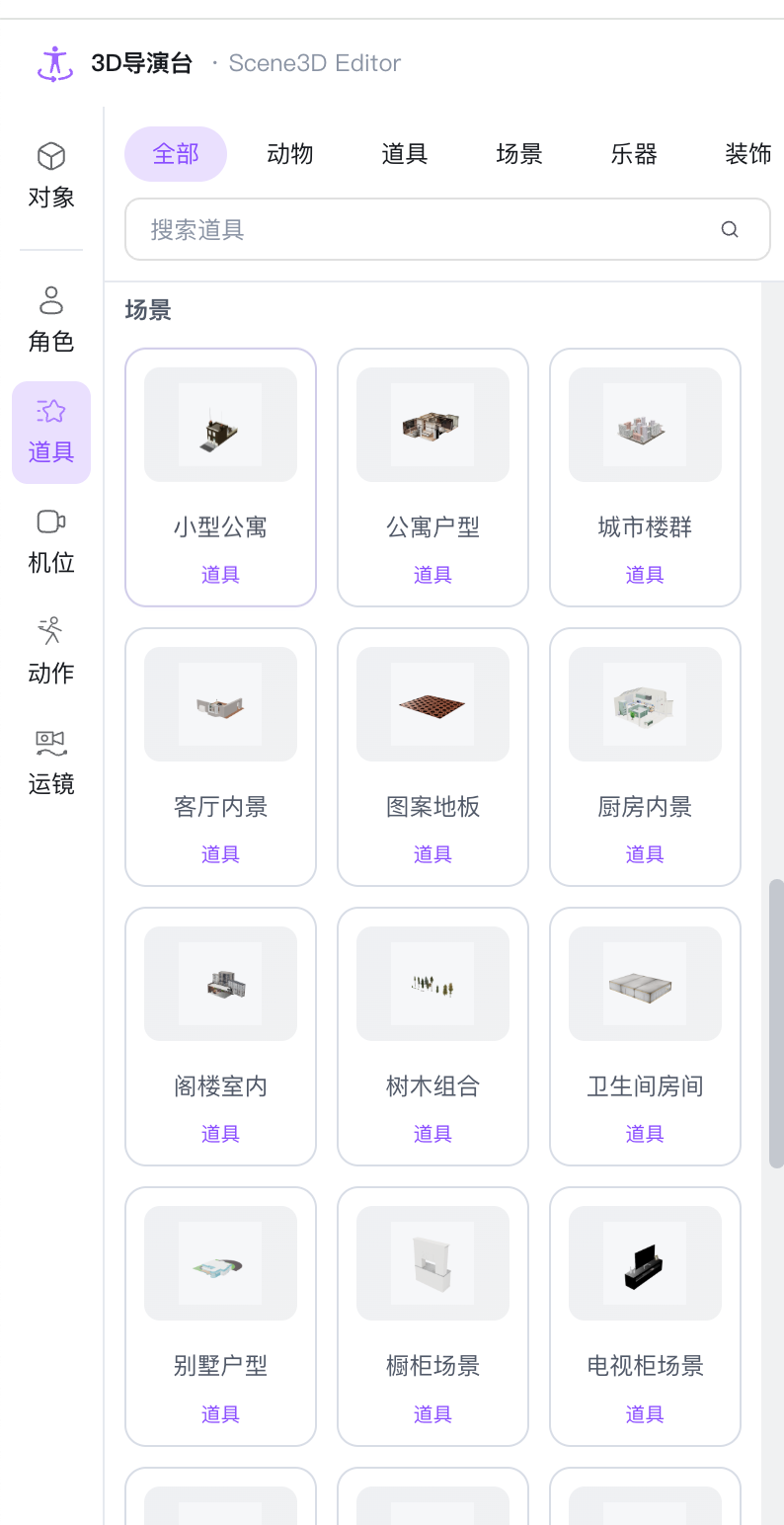Viewport: 784px width, 1525px height.
Task: Choose the 图案地板 card
Action: pos(432,757)
